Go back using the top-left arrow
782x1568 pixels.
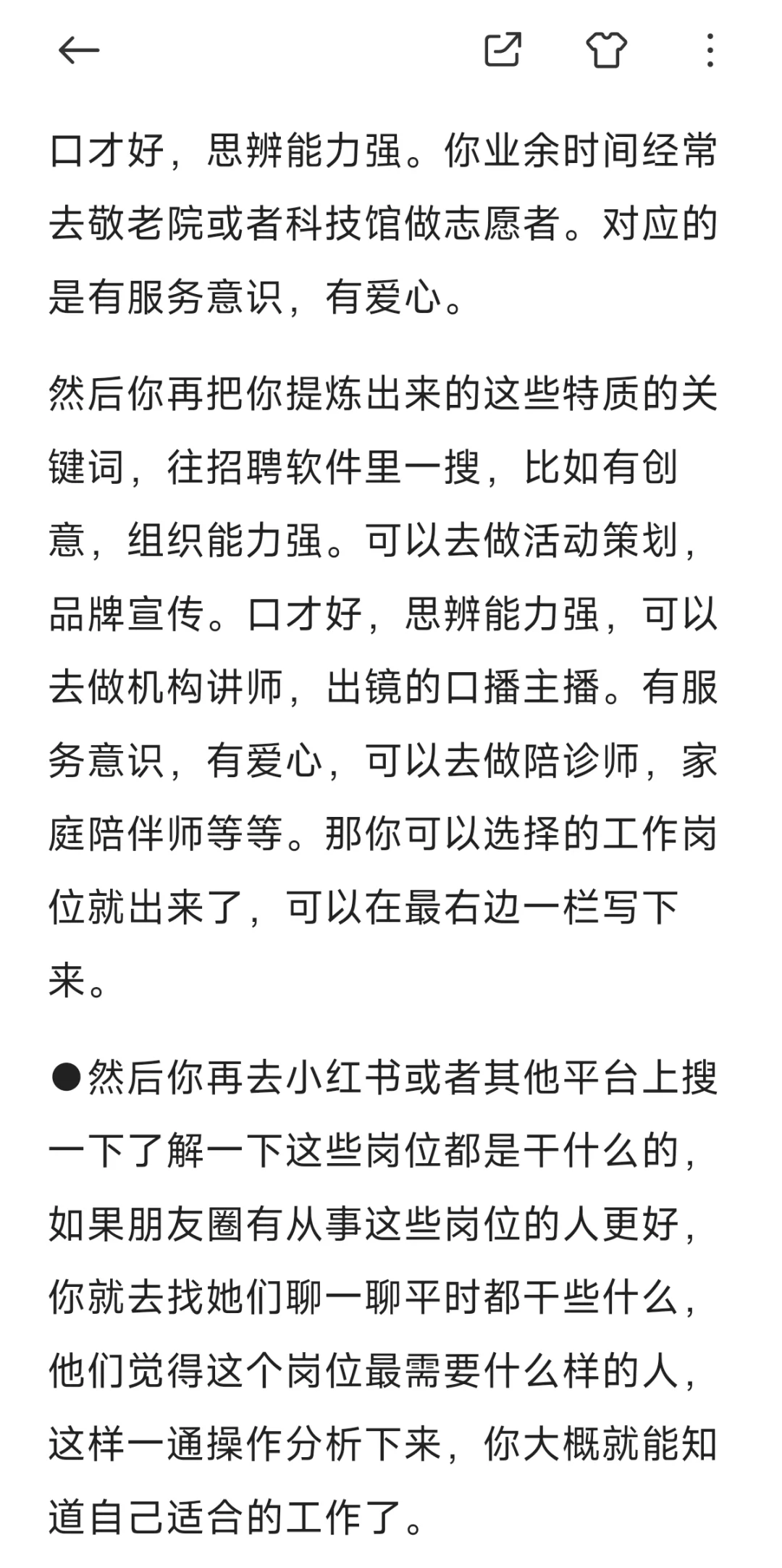[x=78, y=51]
